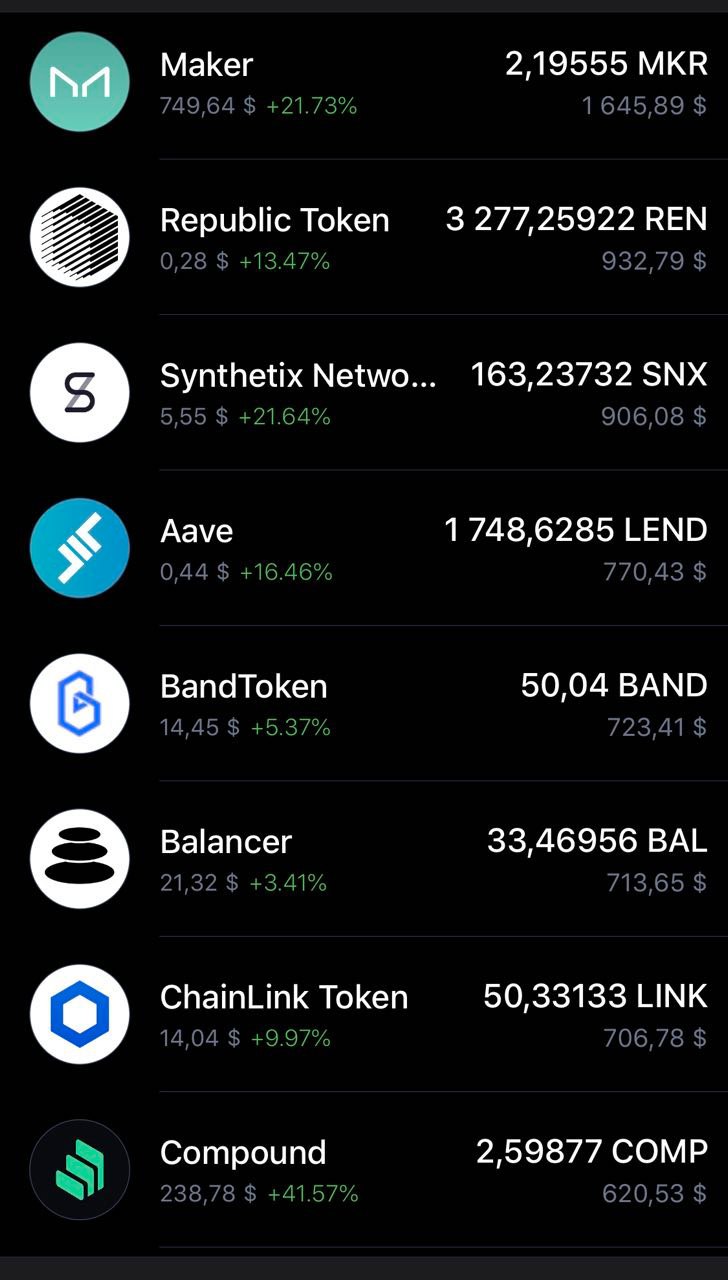Select the Synthetix Network SNX asset
The height and width of the screenshot is (1280, 728).
pos(364,392)
